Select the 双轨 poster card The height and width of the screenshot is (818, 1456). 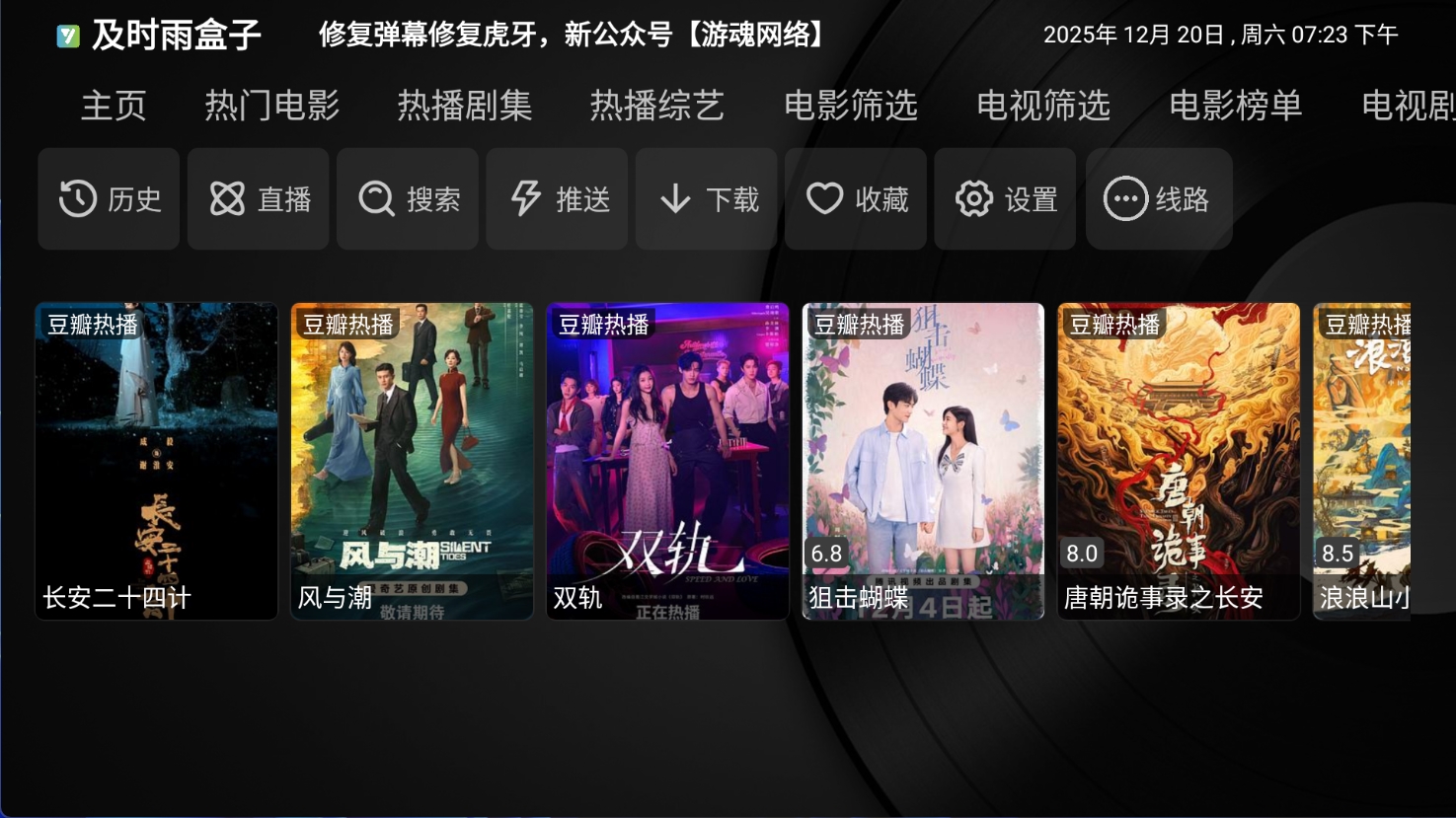667,461
